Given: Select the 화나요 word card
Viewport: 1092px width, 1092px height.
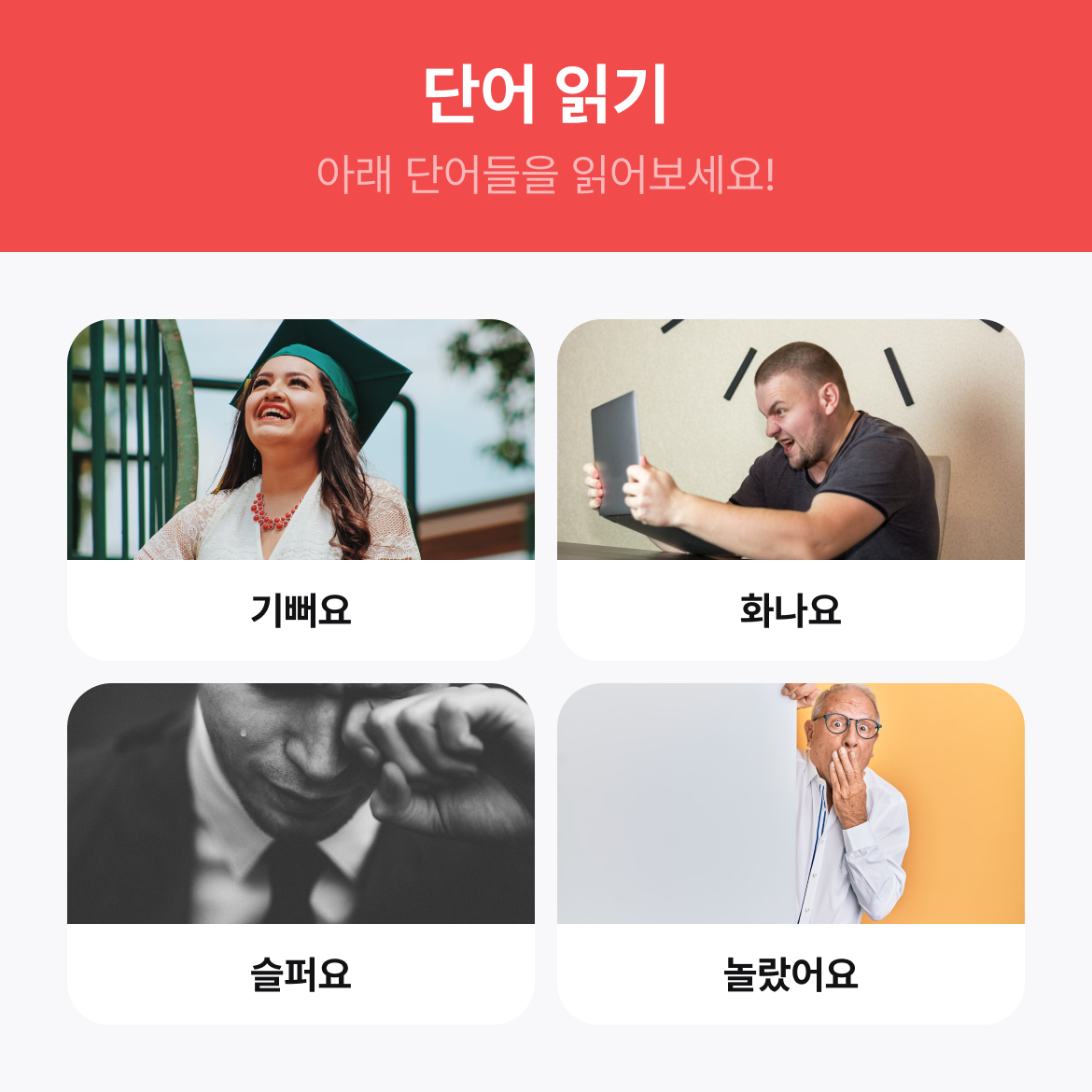Looking at the screenshot, I should (x=791, y=489).
